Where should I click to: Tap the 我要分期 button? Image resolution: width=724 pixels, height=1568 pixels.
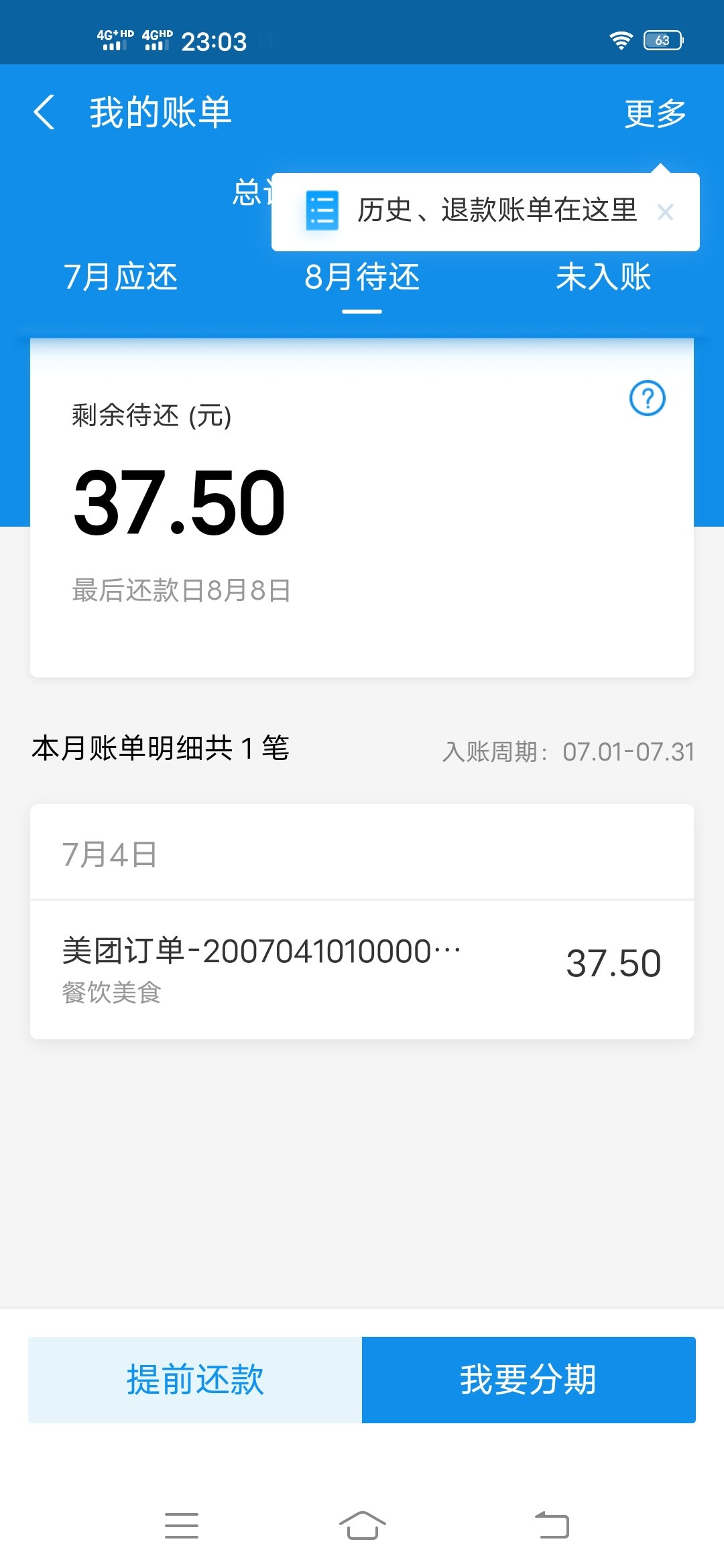point(529,1380)
